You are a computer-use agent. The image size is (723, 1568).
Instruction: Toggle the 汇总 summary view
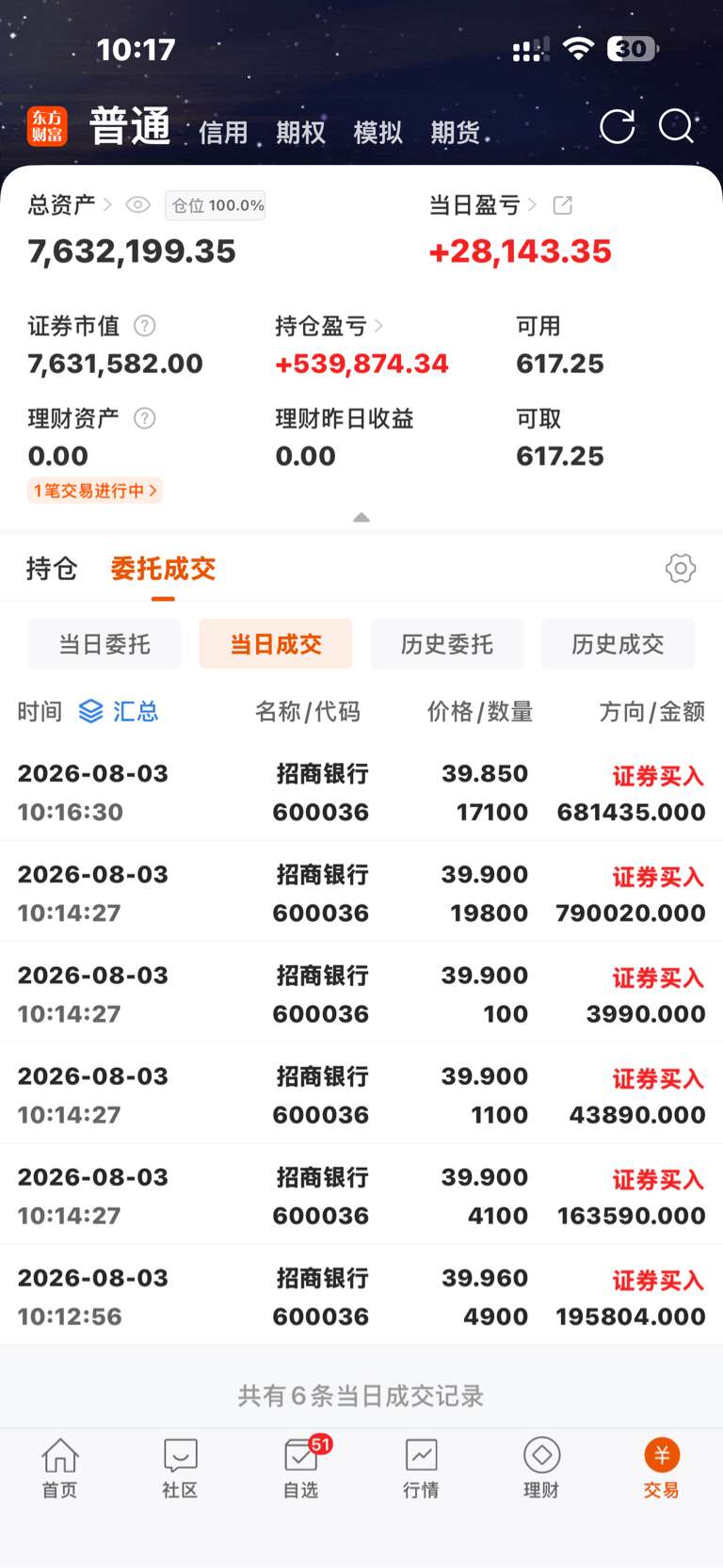point(119,711)
